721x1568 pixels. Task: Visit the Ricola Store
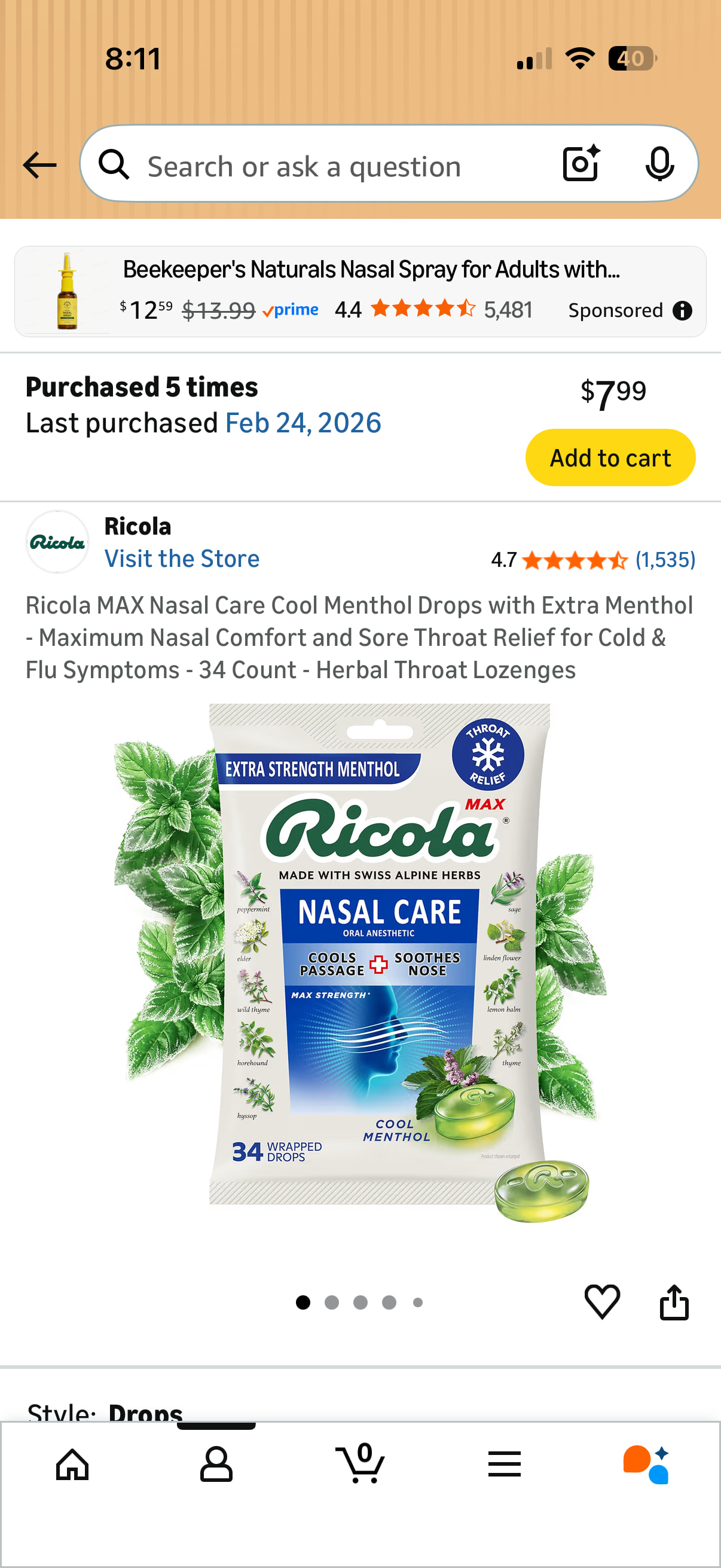pos(181,558)
